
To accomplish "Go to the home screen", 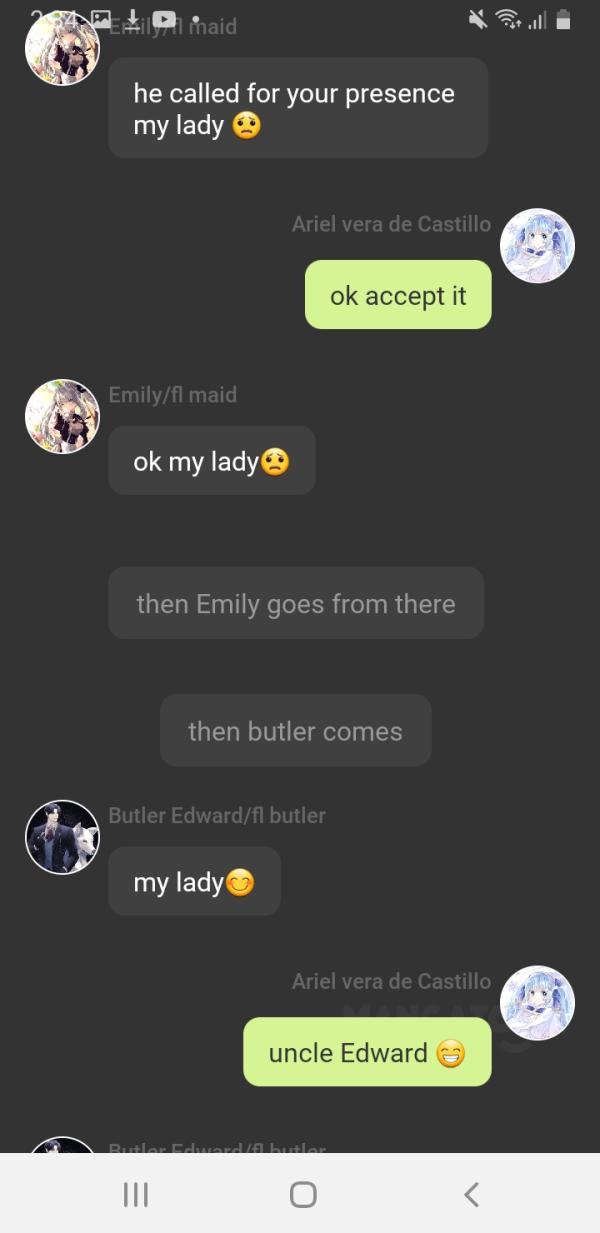I will (303, 1194).
